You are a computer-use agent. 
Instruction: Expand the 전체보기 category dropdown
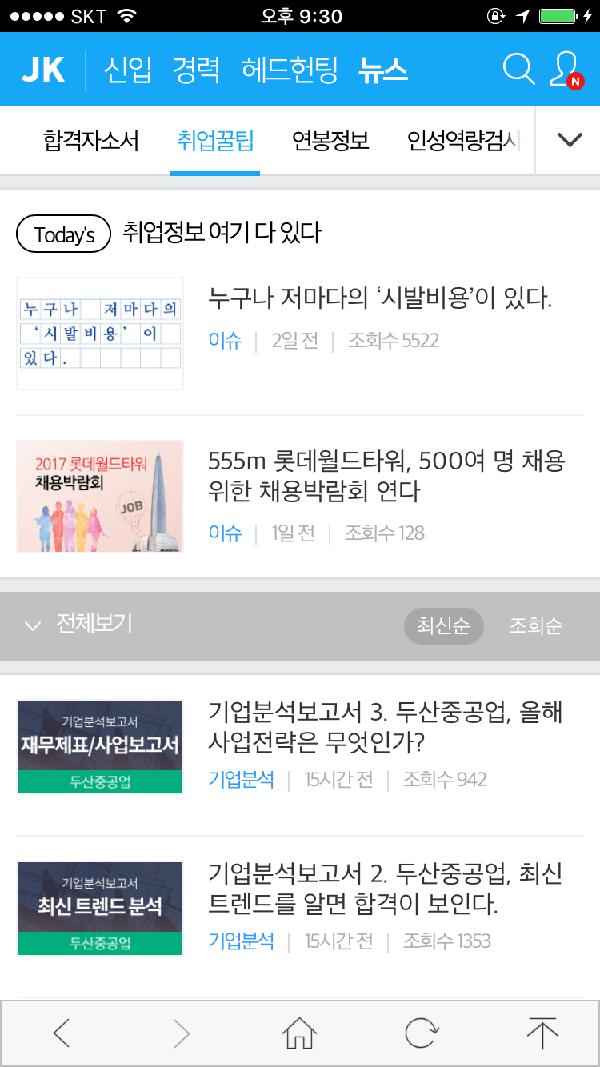tap(78, 625)
